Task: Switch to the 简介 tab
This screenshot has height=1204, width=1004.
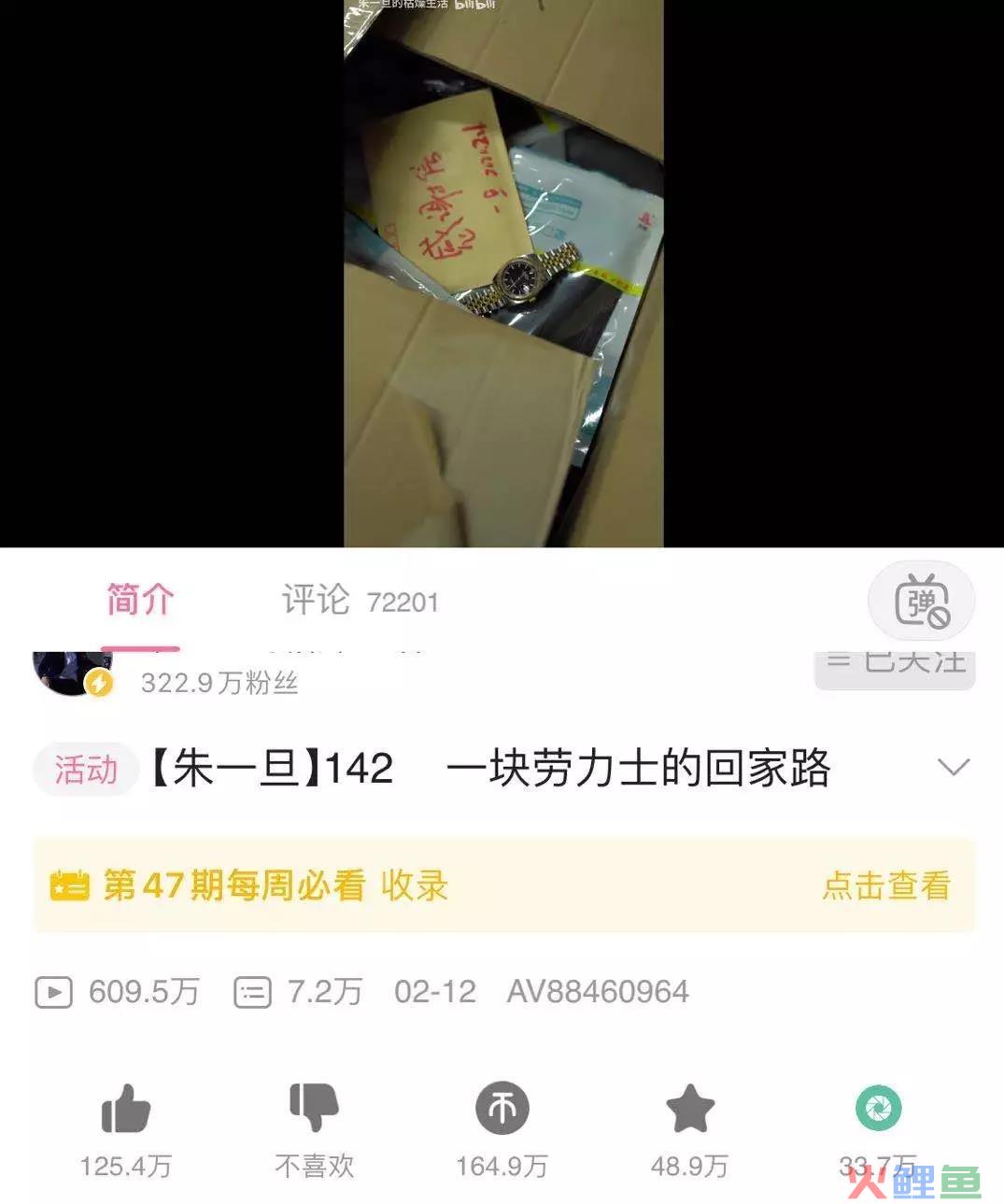Action: pyautogui.click(x=140, y=600)
